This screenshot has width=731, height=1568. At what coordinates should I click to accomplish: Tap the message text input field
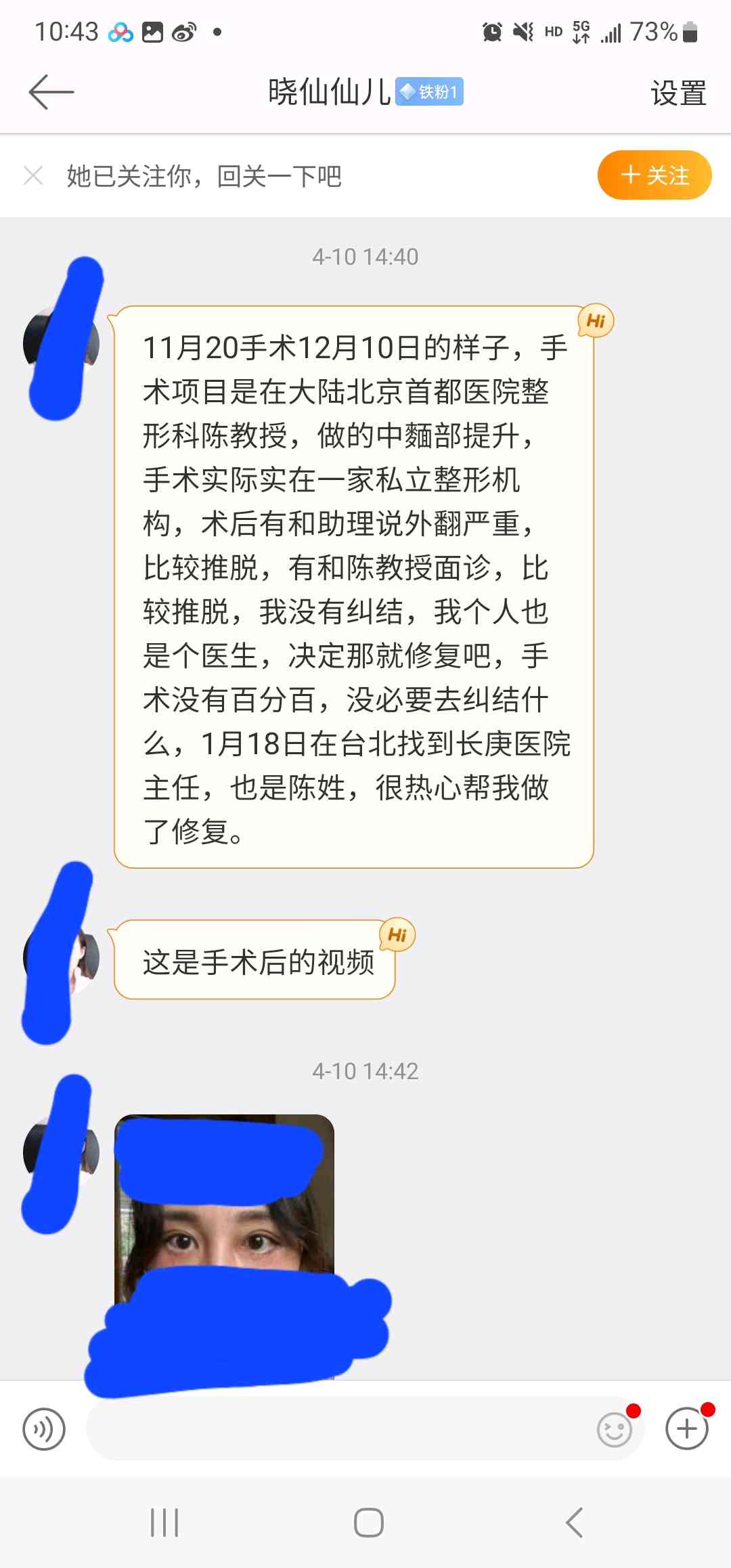pos(338,1429)
